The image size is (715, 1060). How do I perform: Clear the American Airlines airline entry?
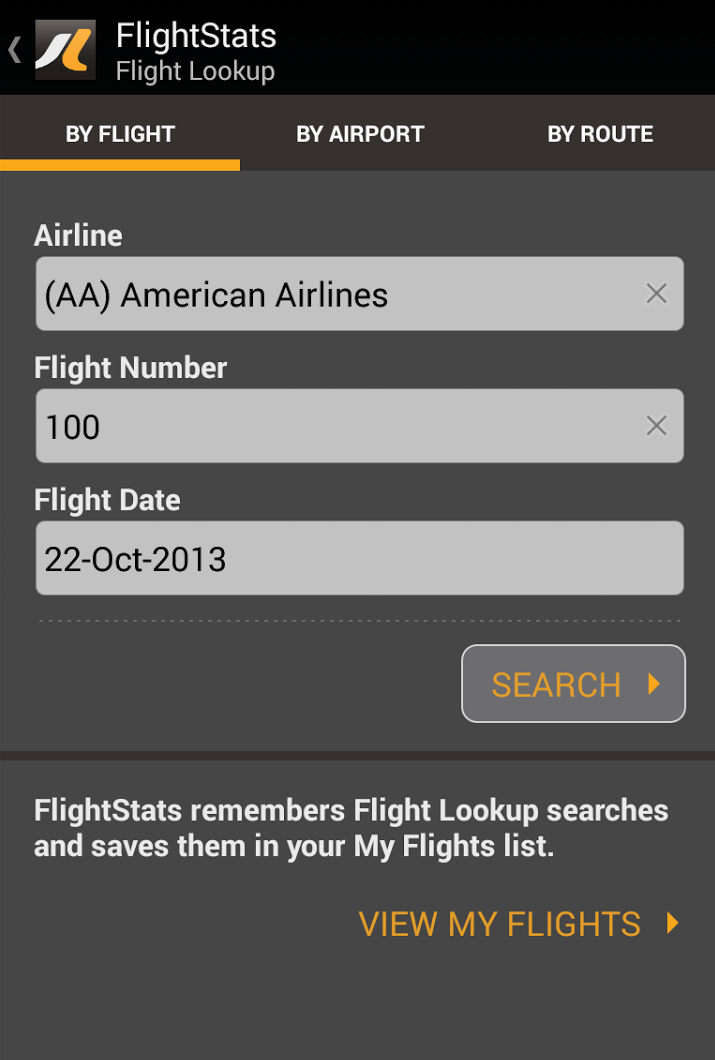[656, 294]
